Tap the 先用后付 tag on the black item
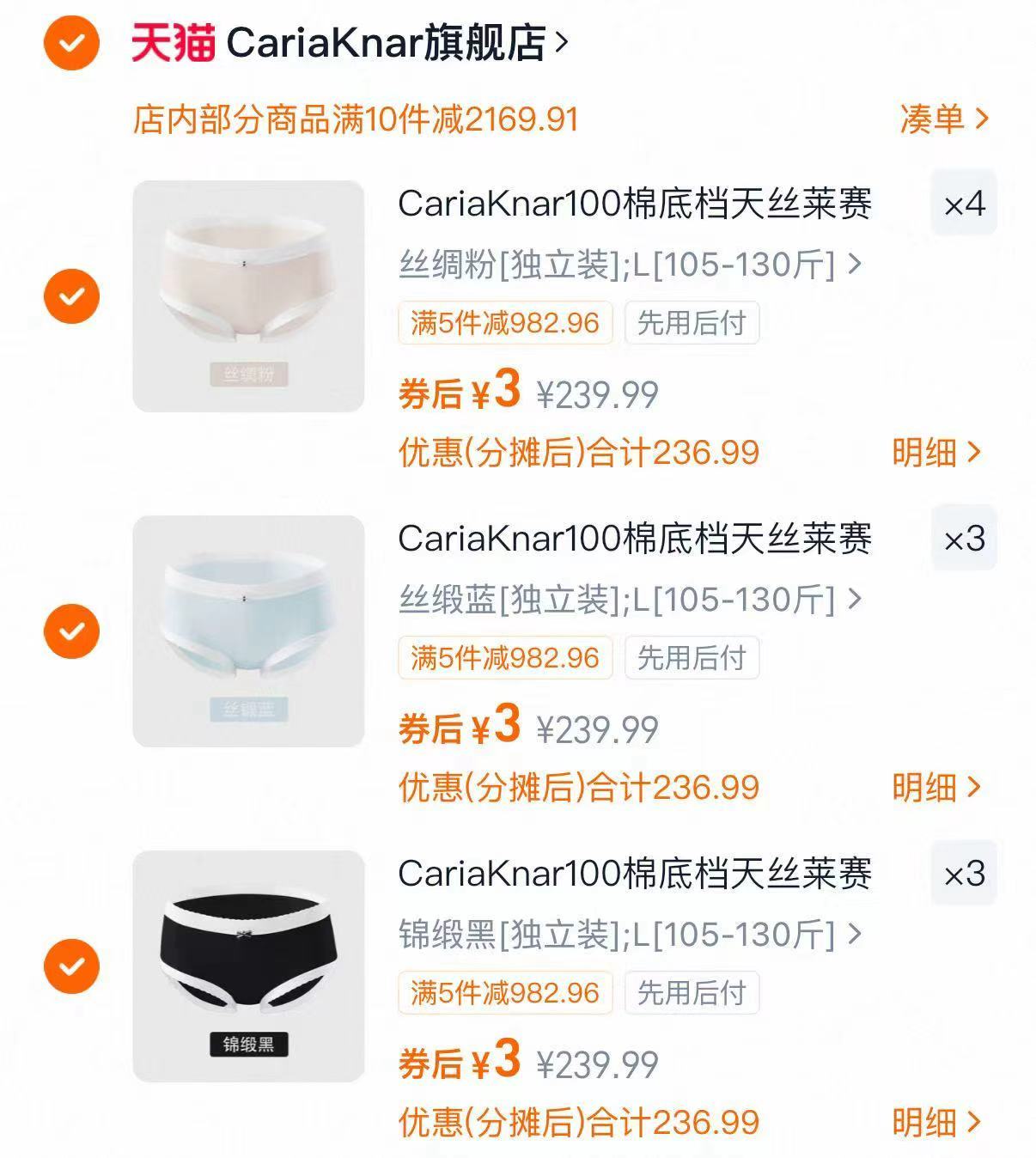1036x1158 pixels. [x=692, y=994]
